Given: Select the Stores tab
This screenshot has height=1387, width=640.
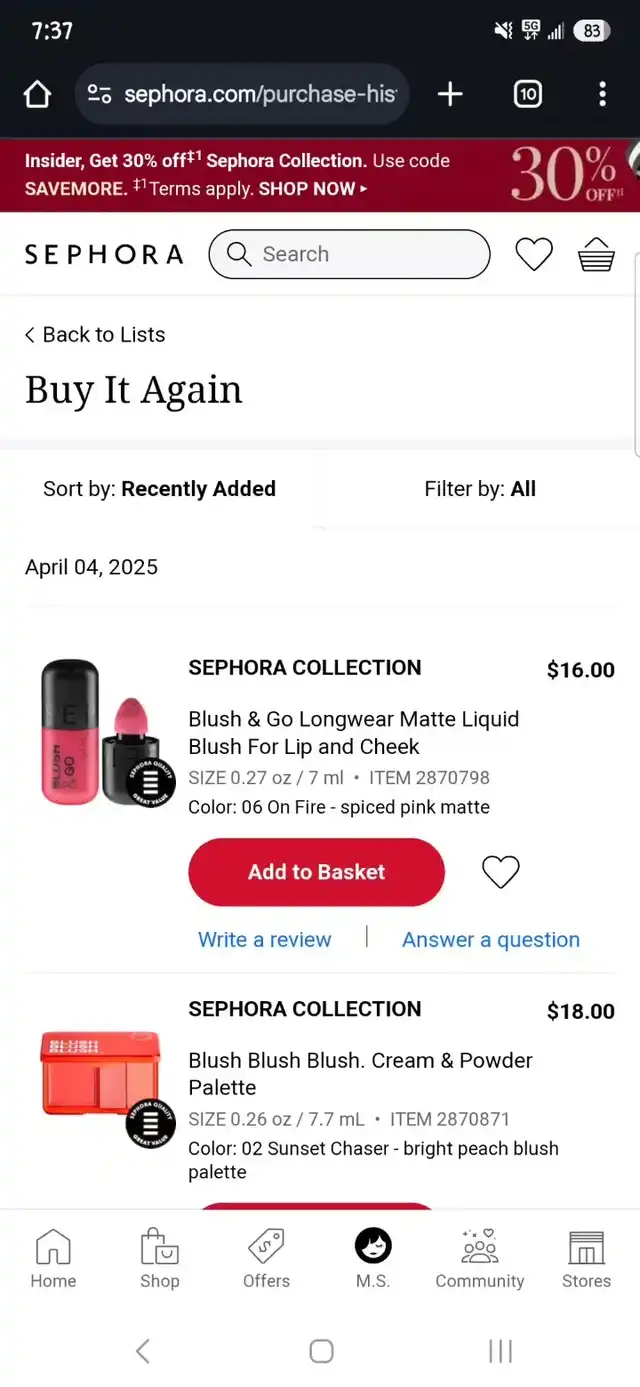Looking at the screenshot, I should tap(586, 1259).
